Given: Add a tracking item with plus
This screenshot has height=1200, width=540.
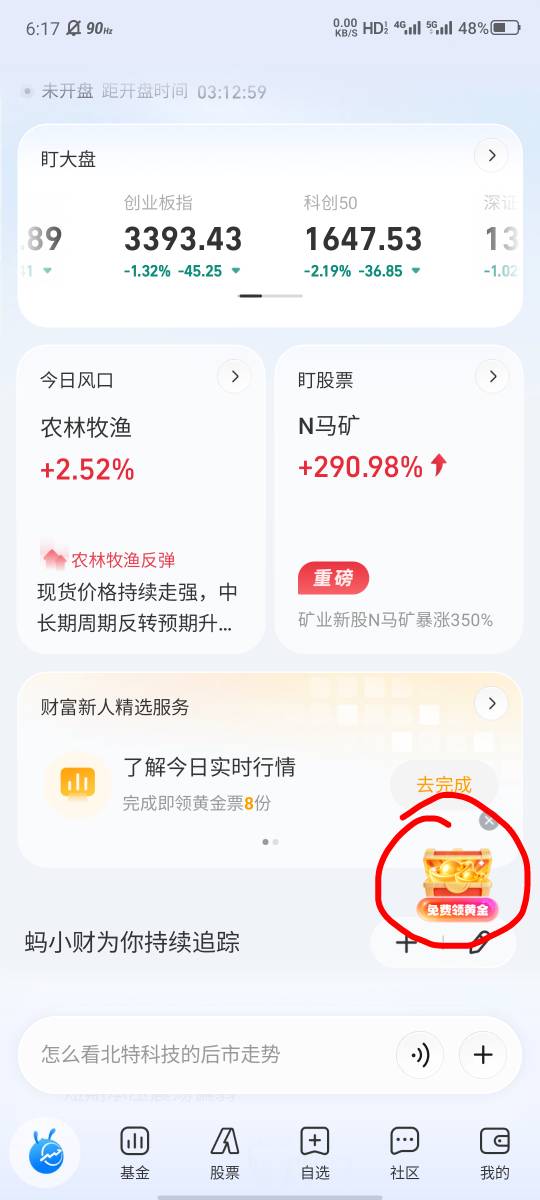Looking at the screenshot, I should coord(406,942).
